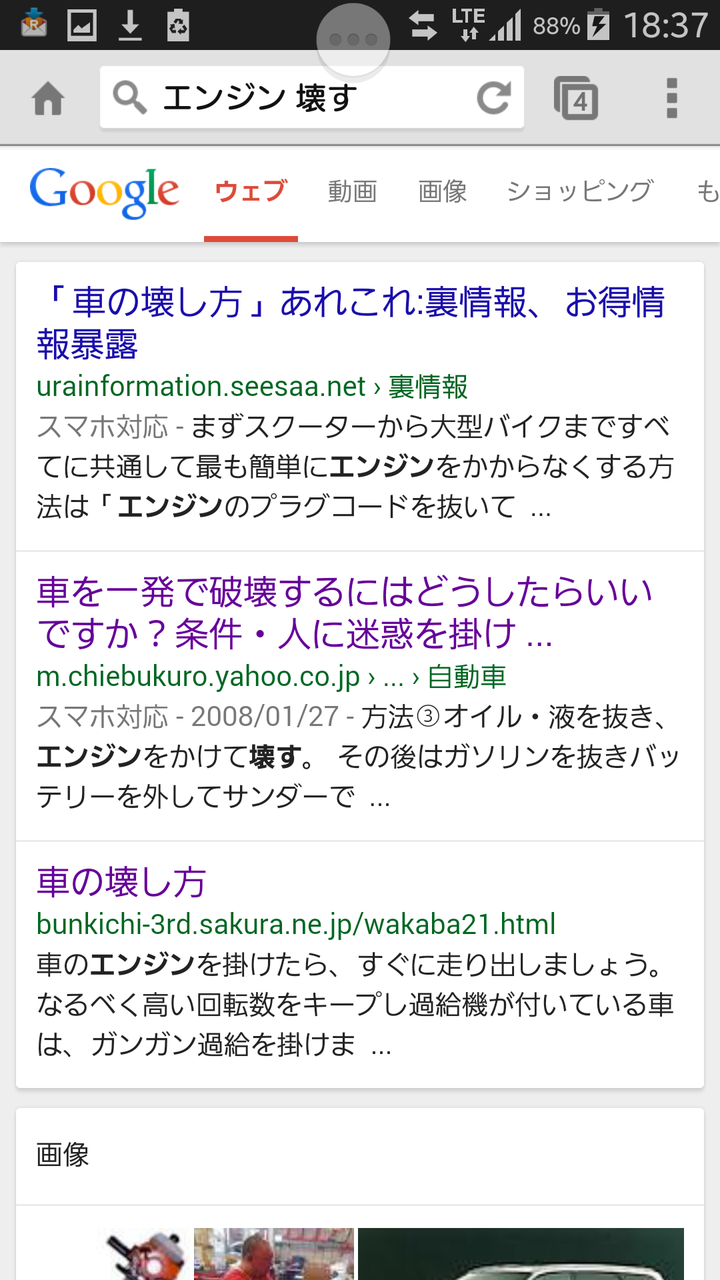Tap the home icon in the browser toolbar

(x=48, y=97)
